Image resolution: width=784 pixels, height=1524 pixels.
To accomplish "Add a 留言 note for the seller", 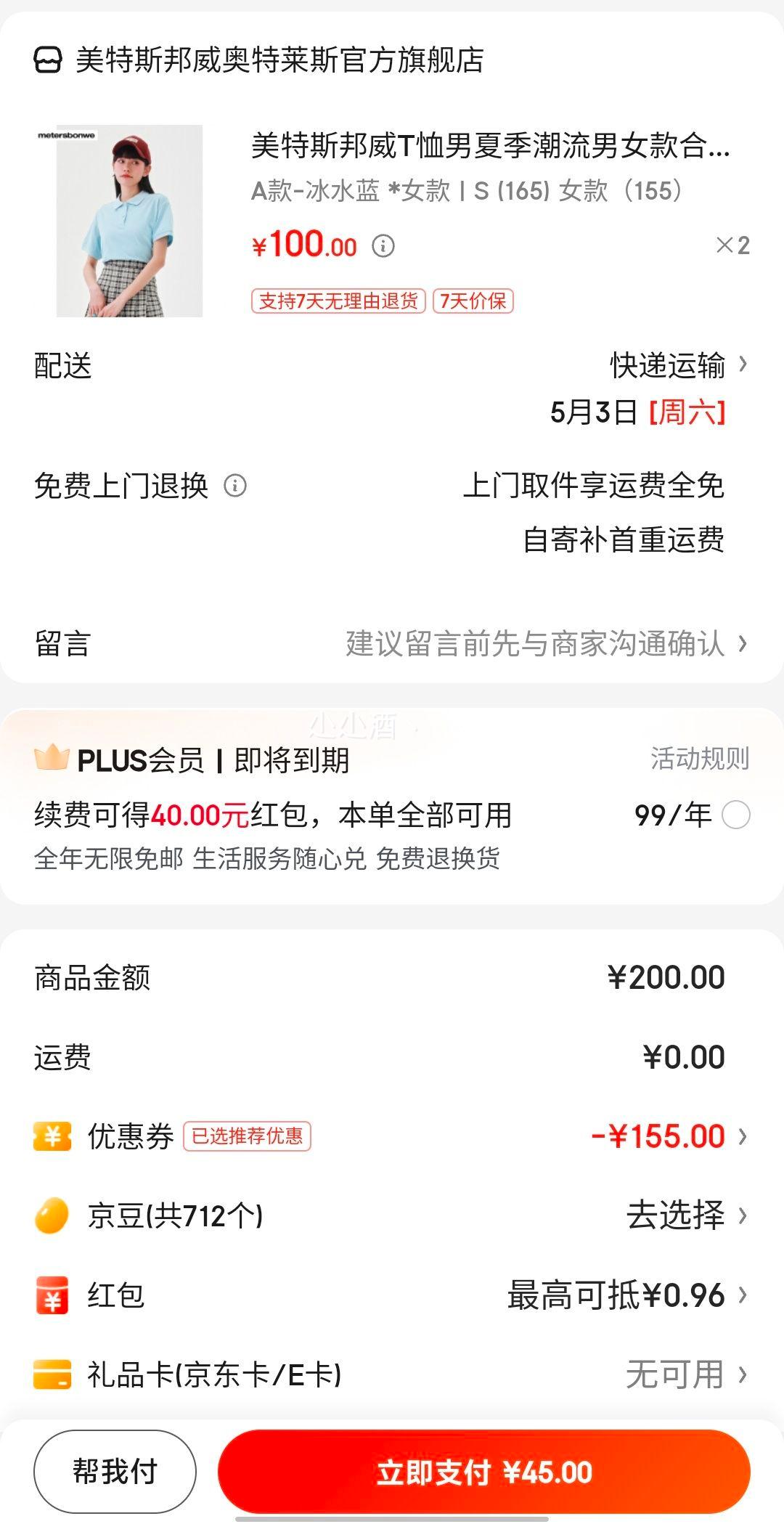I will click(x=544, y=643).
